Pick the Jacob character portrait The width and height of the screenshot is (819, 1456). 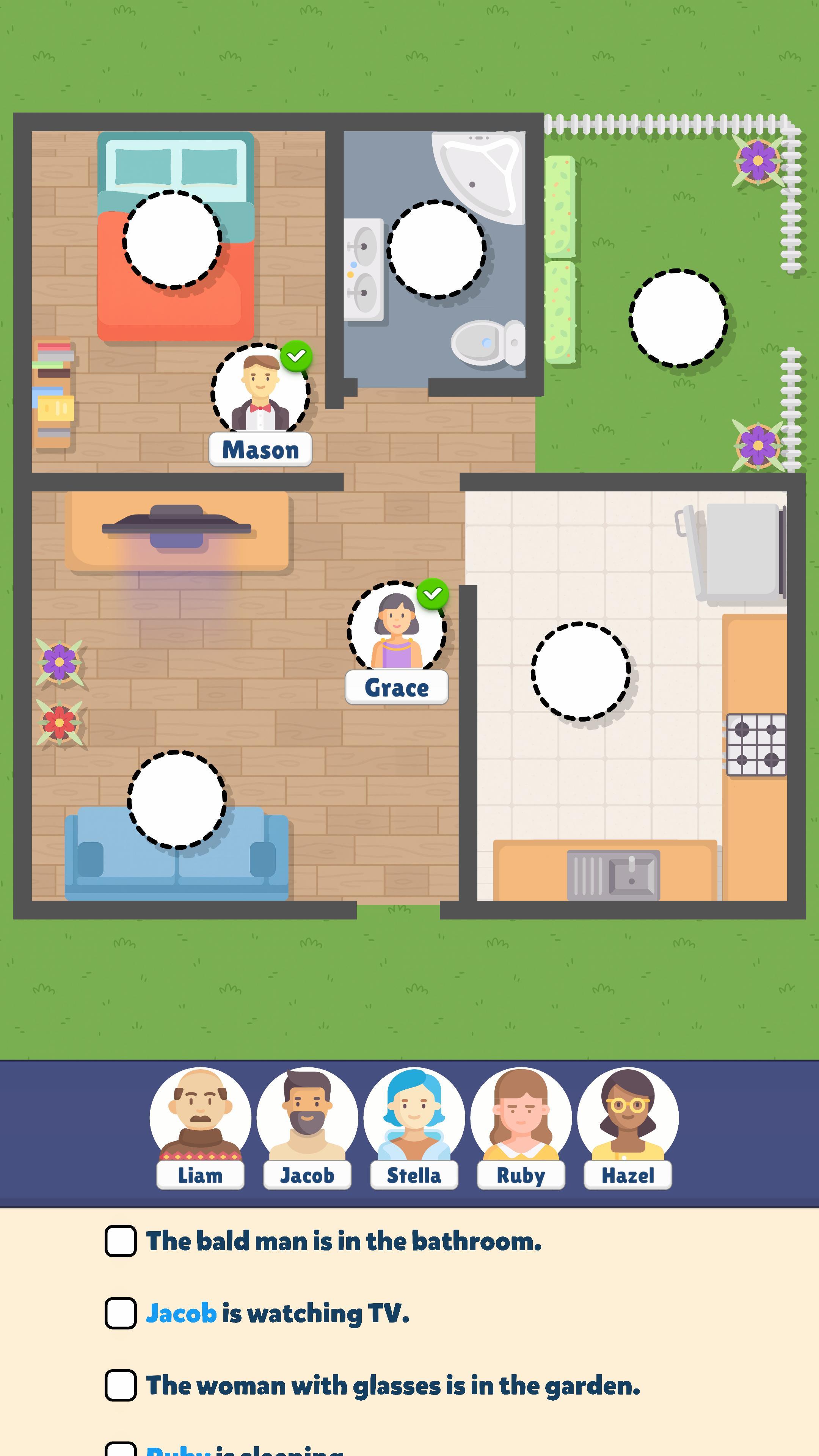307,1117
